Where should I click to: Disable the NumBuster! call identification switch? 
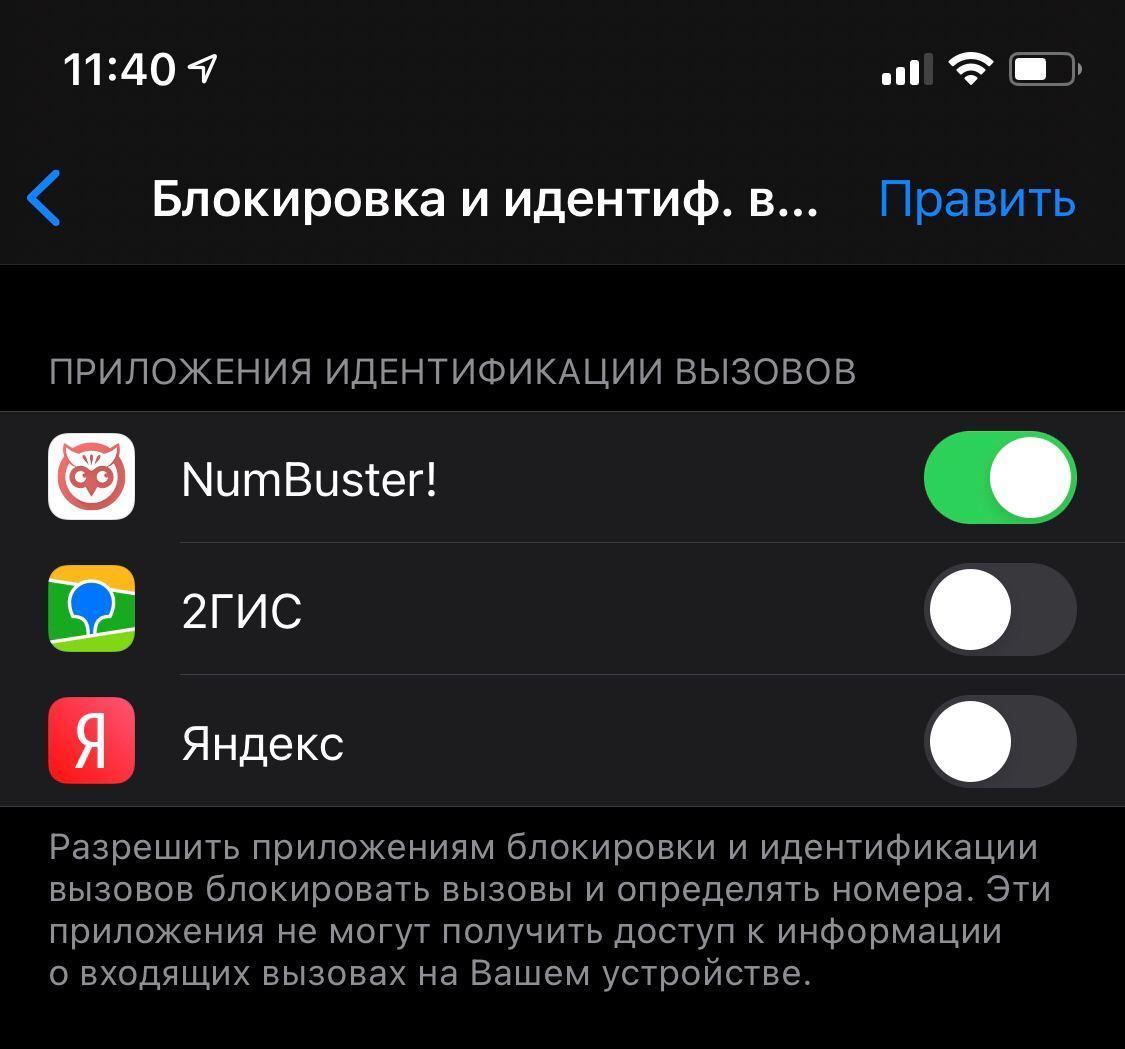pos(999,478)
